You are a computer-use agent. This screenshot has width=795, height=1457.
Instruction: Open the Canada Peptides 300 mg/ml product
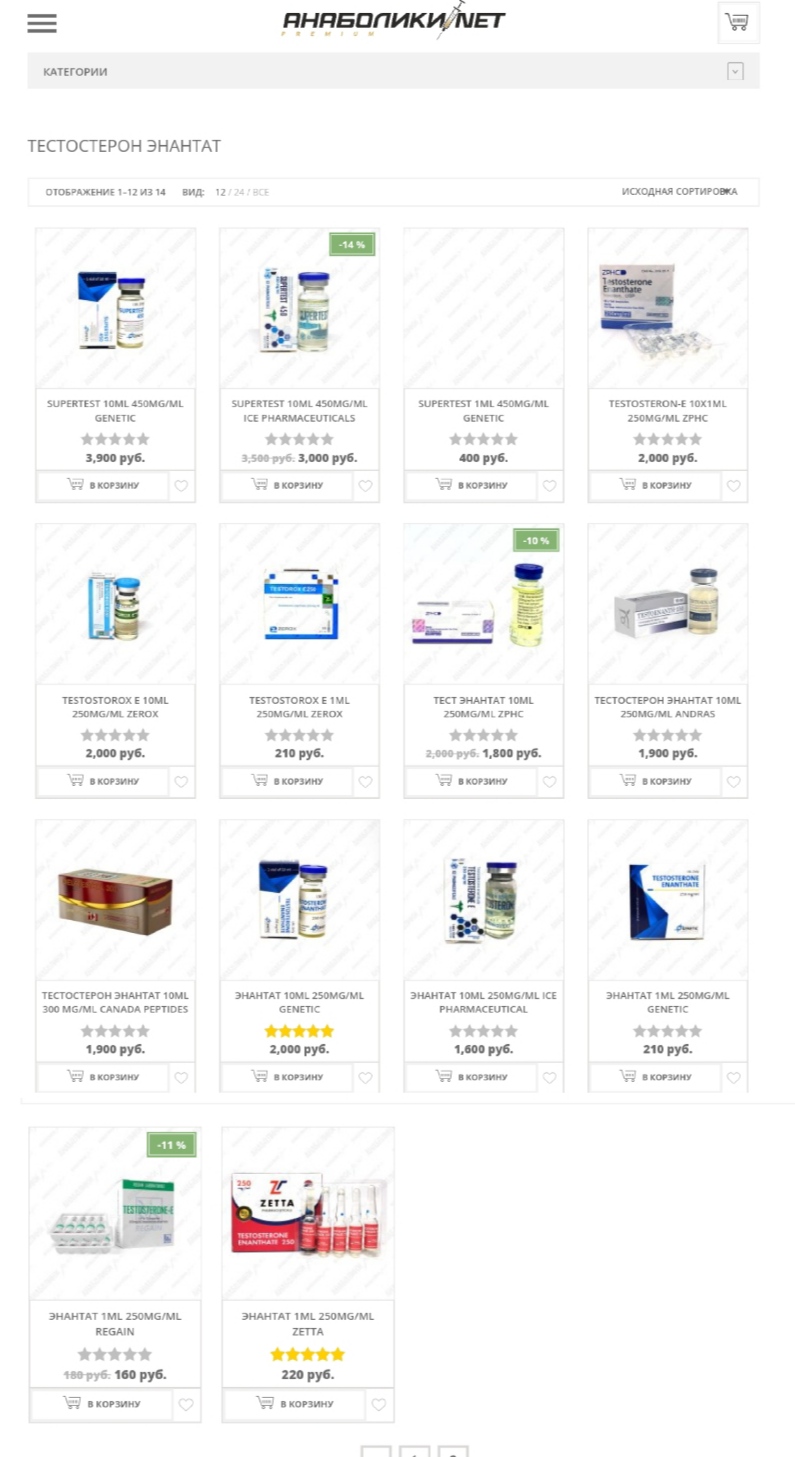(x=115, y=1002)
